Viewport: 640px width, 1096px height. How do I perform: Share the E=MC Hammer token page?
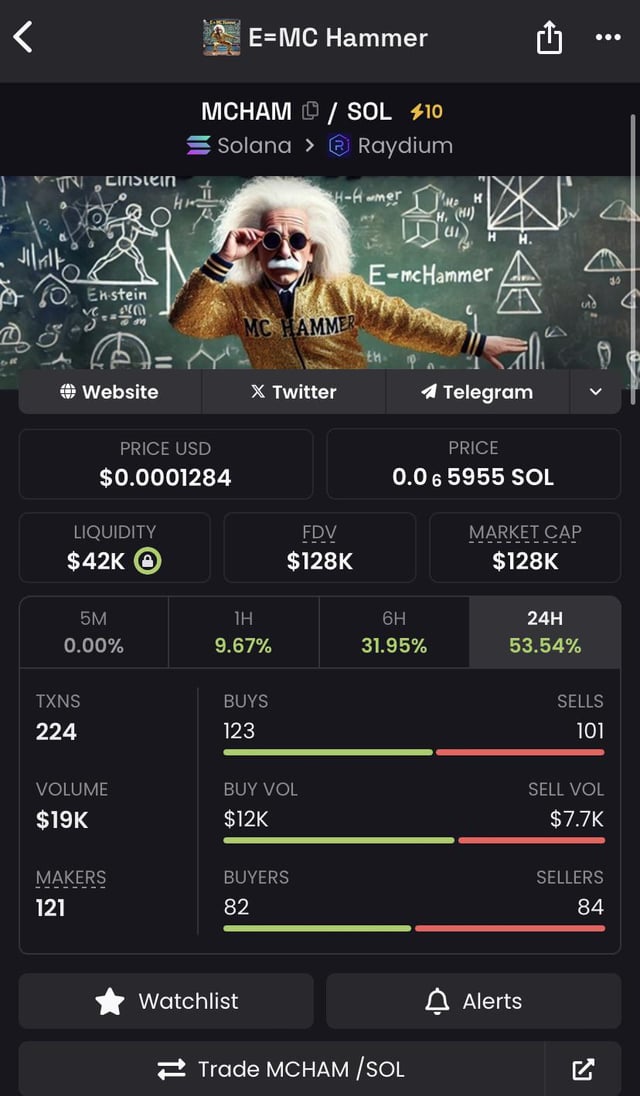(549, 39)
